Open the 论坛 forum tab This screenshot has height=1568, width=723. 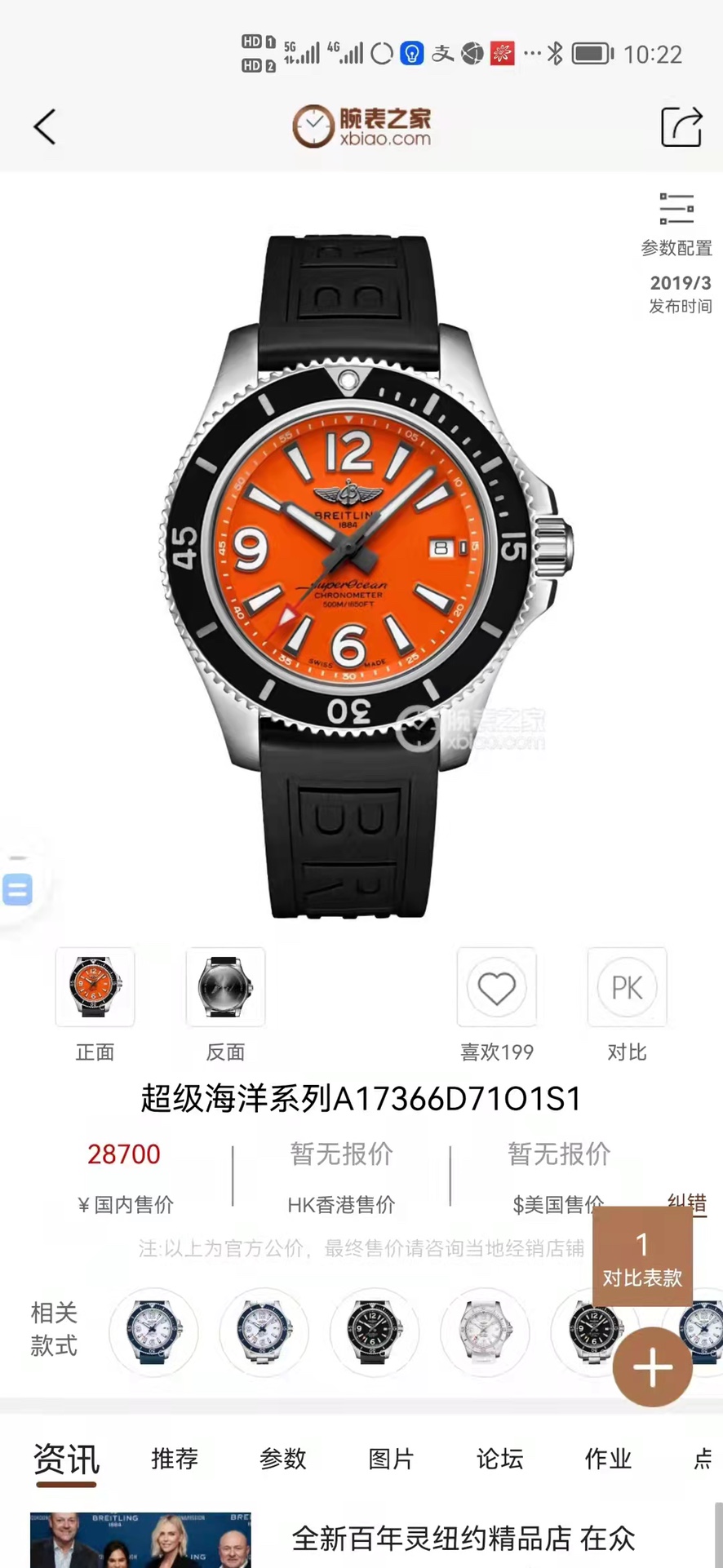pos(499,1460)
